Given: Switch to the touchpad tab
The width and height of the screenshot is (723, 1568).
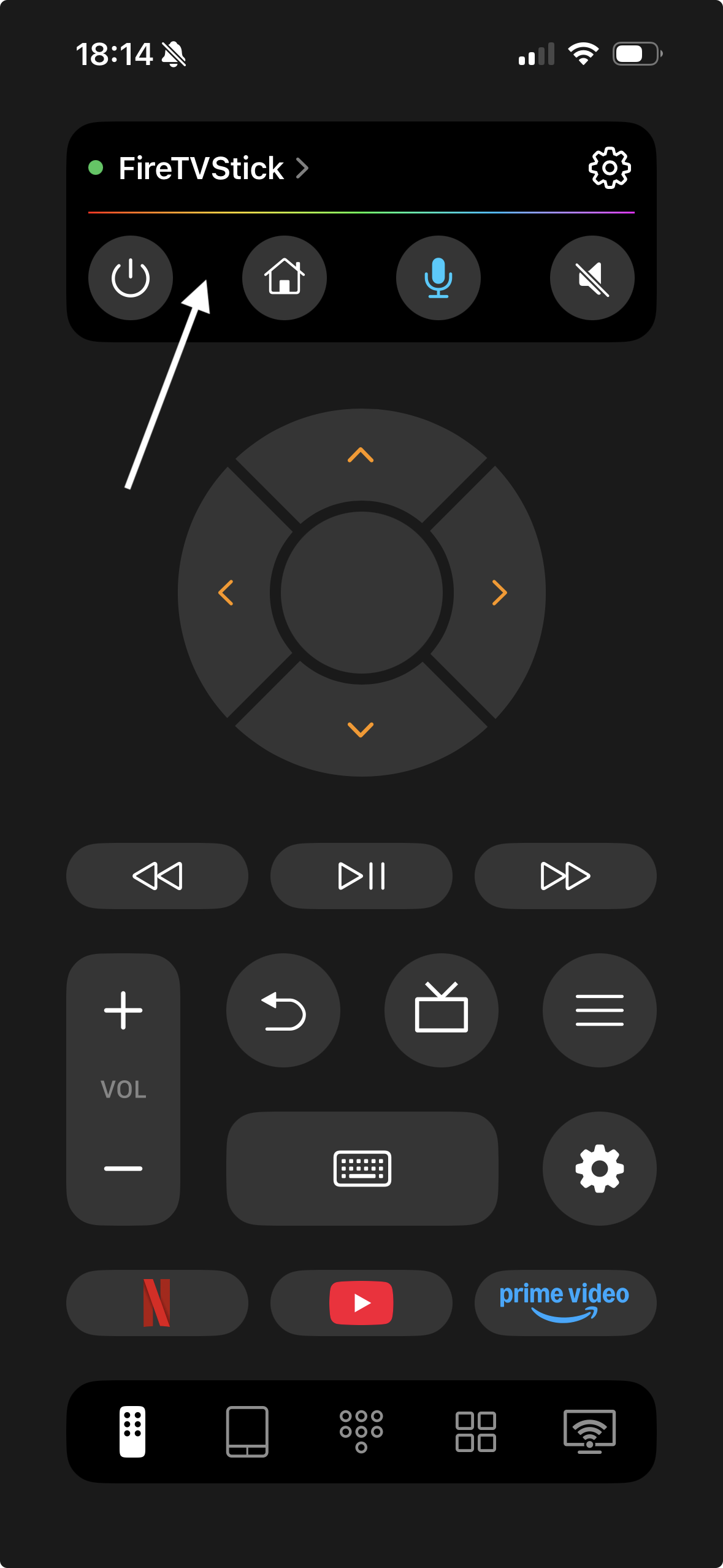Looking at the screenshot, I should point(247,1431).
